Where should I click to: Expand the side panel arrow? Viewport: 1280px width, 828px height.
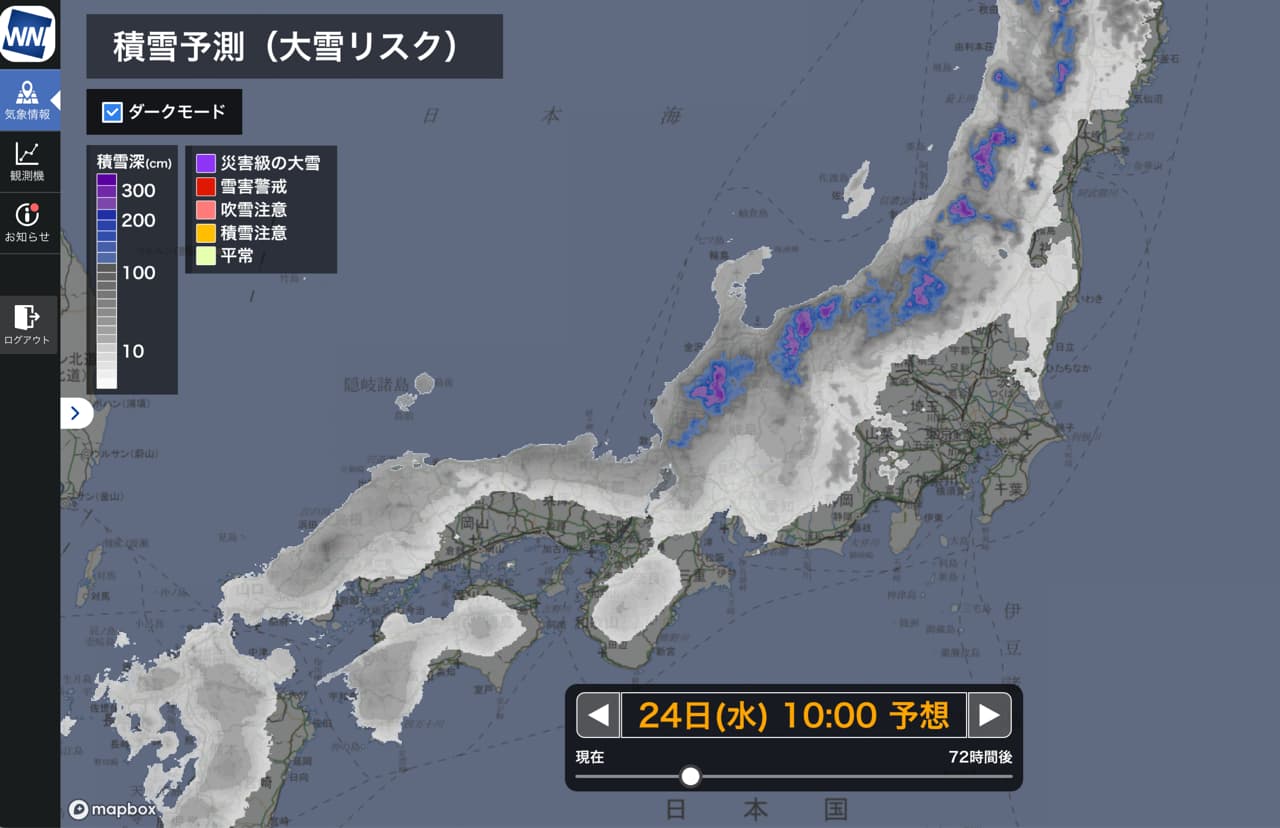click(x=75, y=413)
